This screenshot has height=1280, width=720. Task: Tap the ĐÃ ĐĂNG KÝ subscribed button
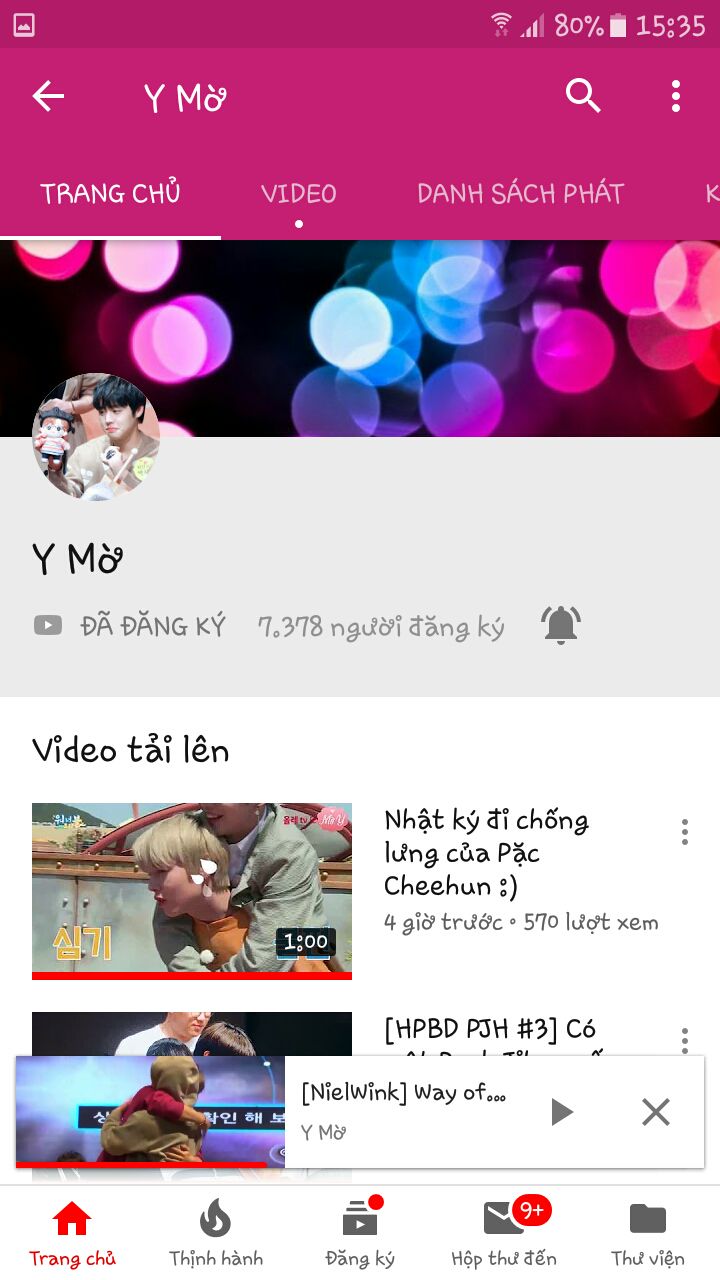[x=130, y=626]
